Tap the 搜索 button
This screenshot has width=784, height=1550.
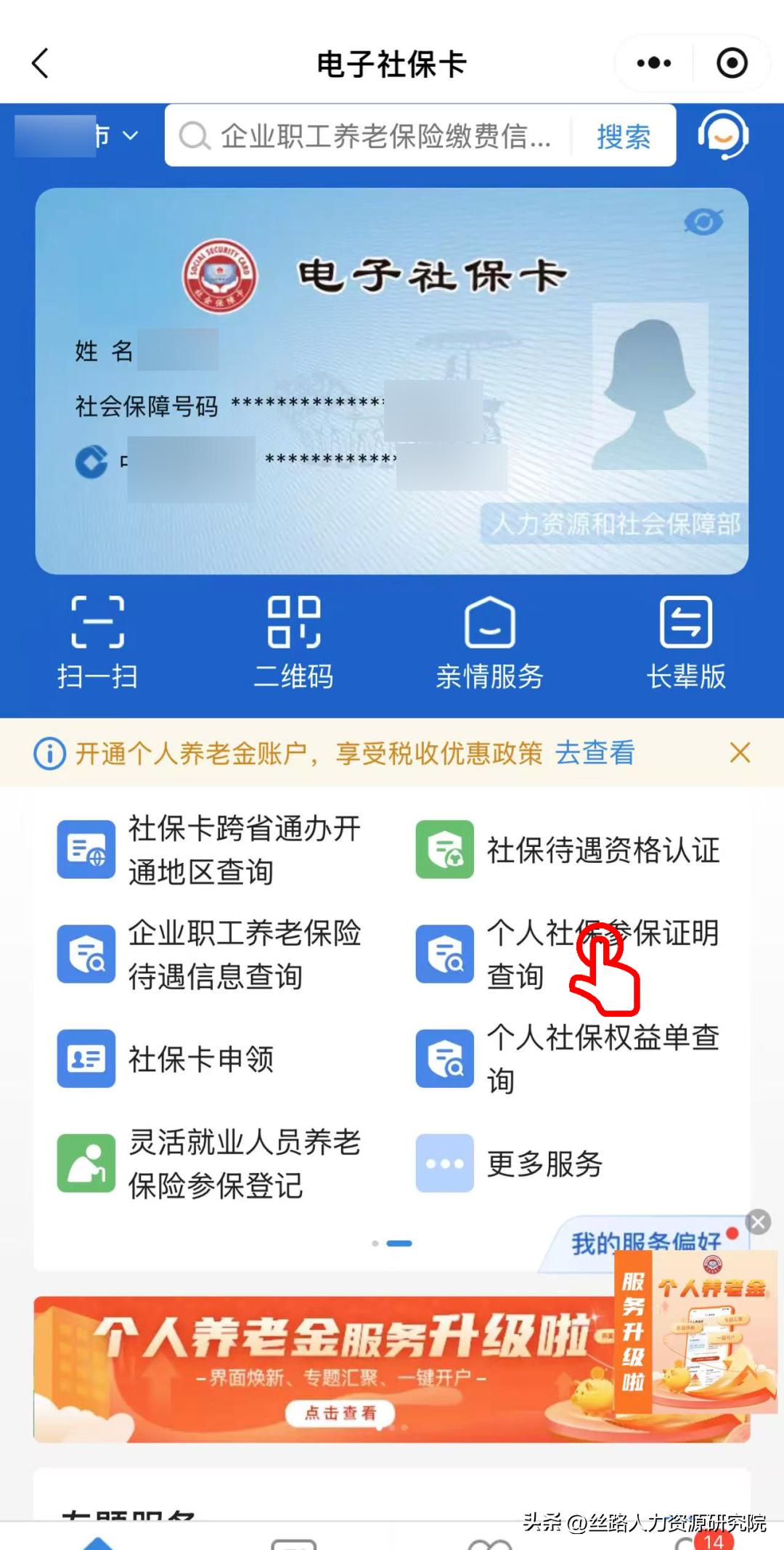[623, 137]
